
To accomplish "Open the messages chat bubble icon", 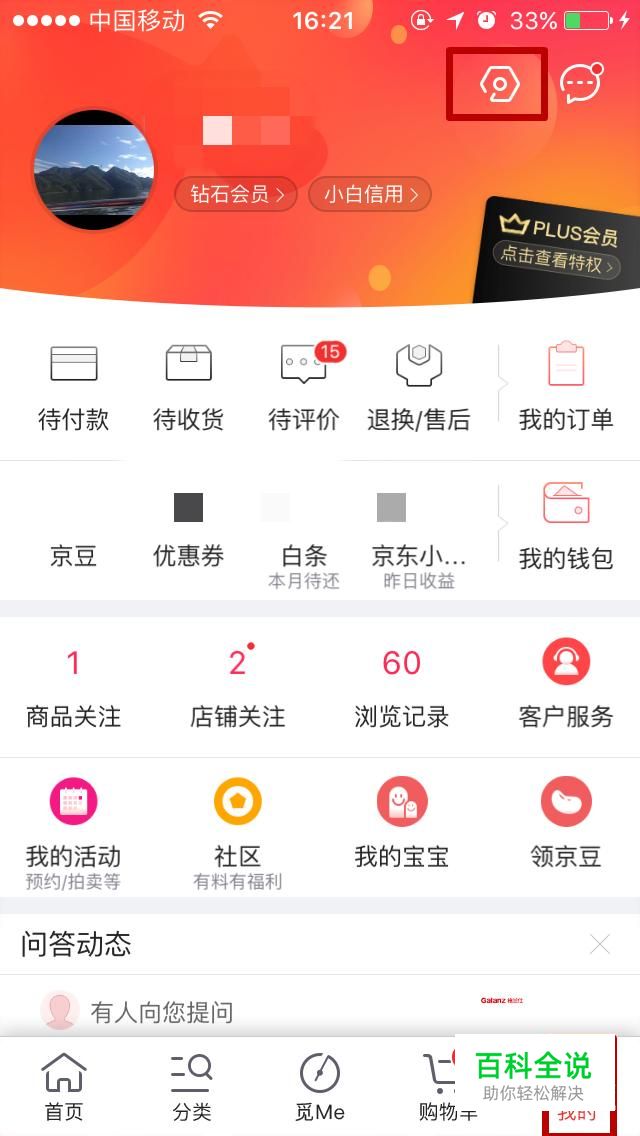I will (581, 84).
